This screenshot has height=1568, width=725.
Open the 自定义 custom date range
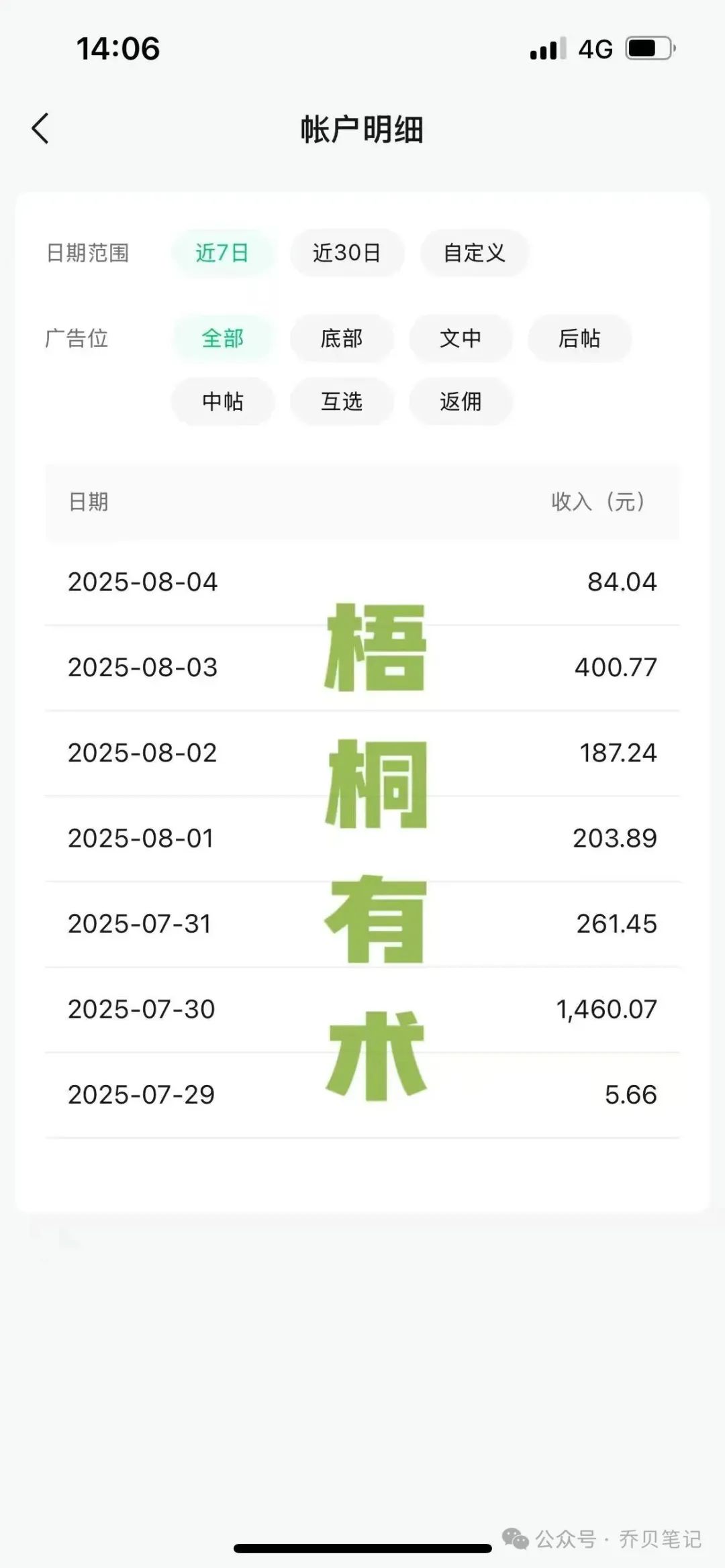click(x=474, y=253)
